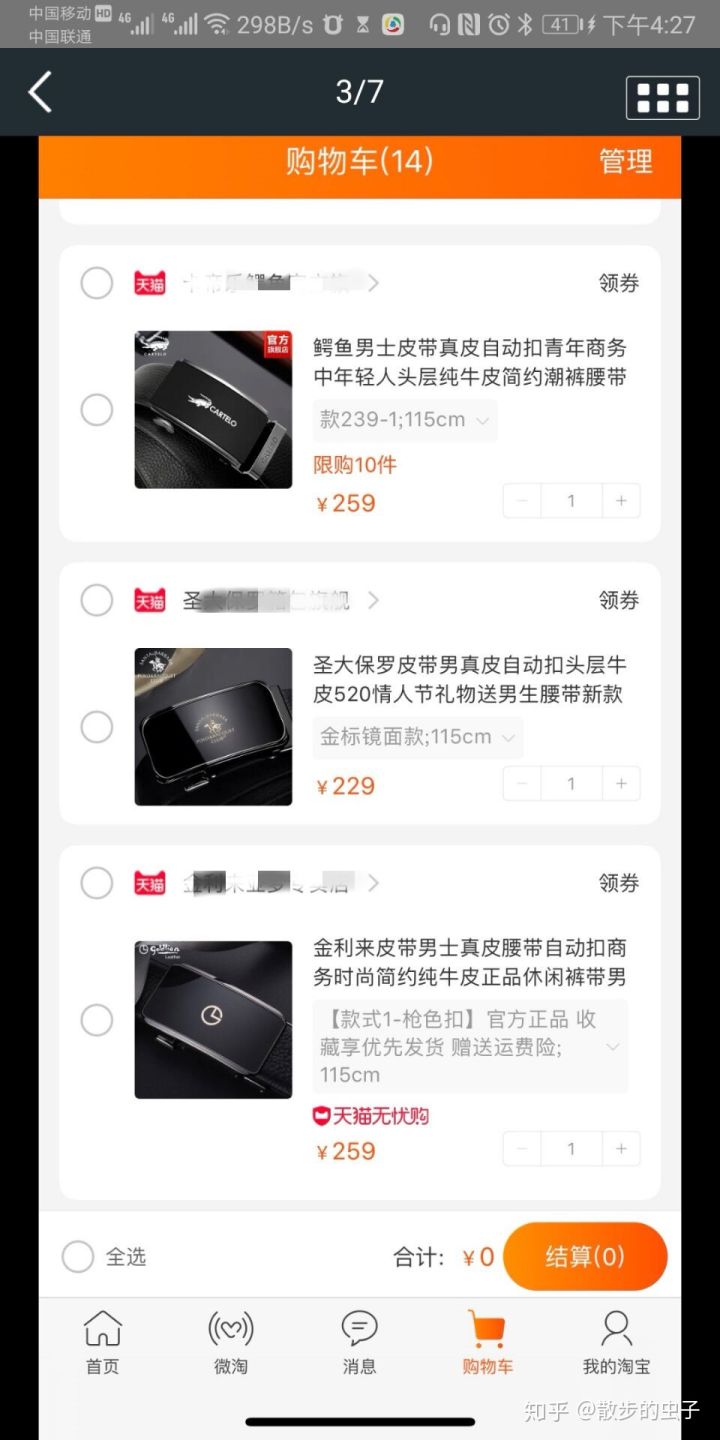This screenshot has width=720, height=1440.
Task: Tap 管理 to manage the cart
Action: [x=627, y=162]
